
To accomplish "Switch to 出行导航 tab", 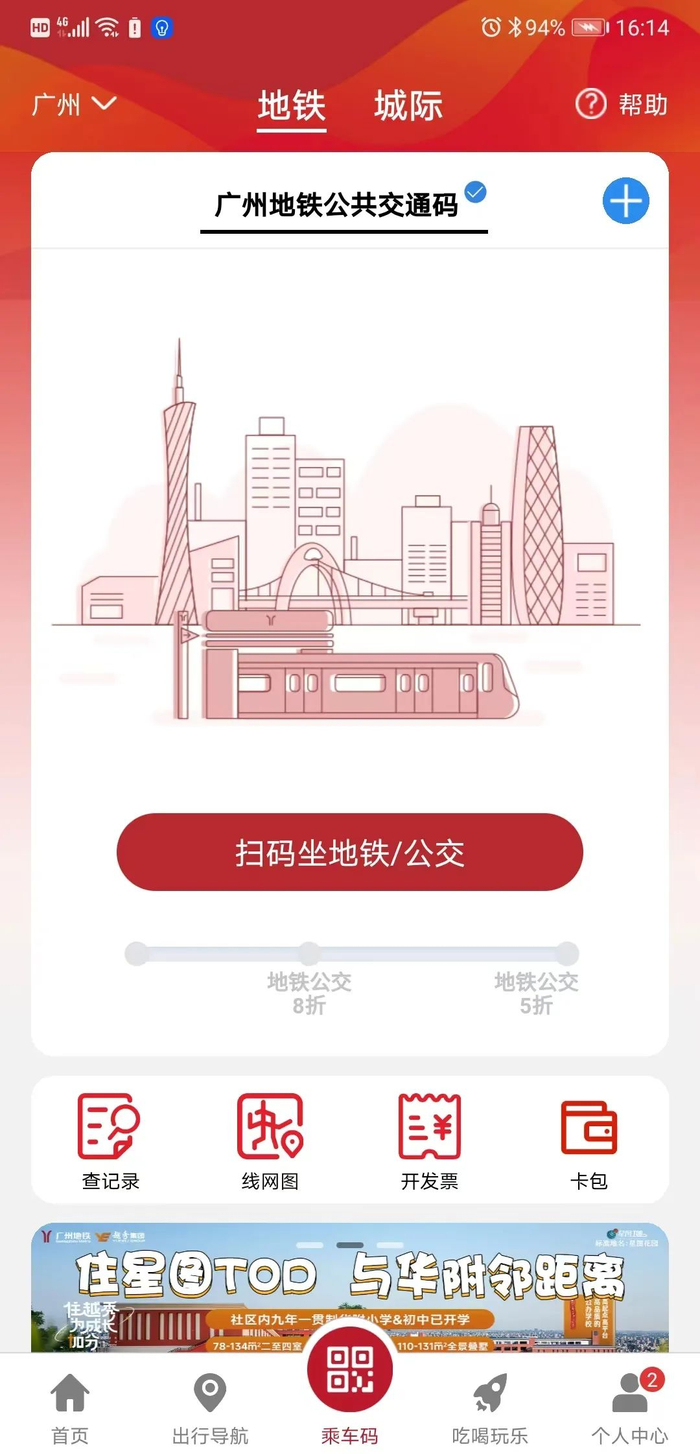I will tap(210, 1408).
